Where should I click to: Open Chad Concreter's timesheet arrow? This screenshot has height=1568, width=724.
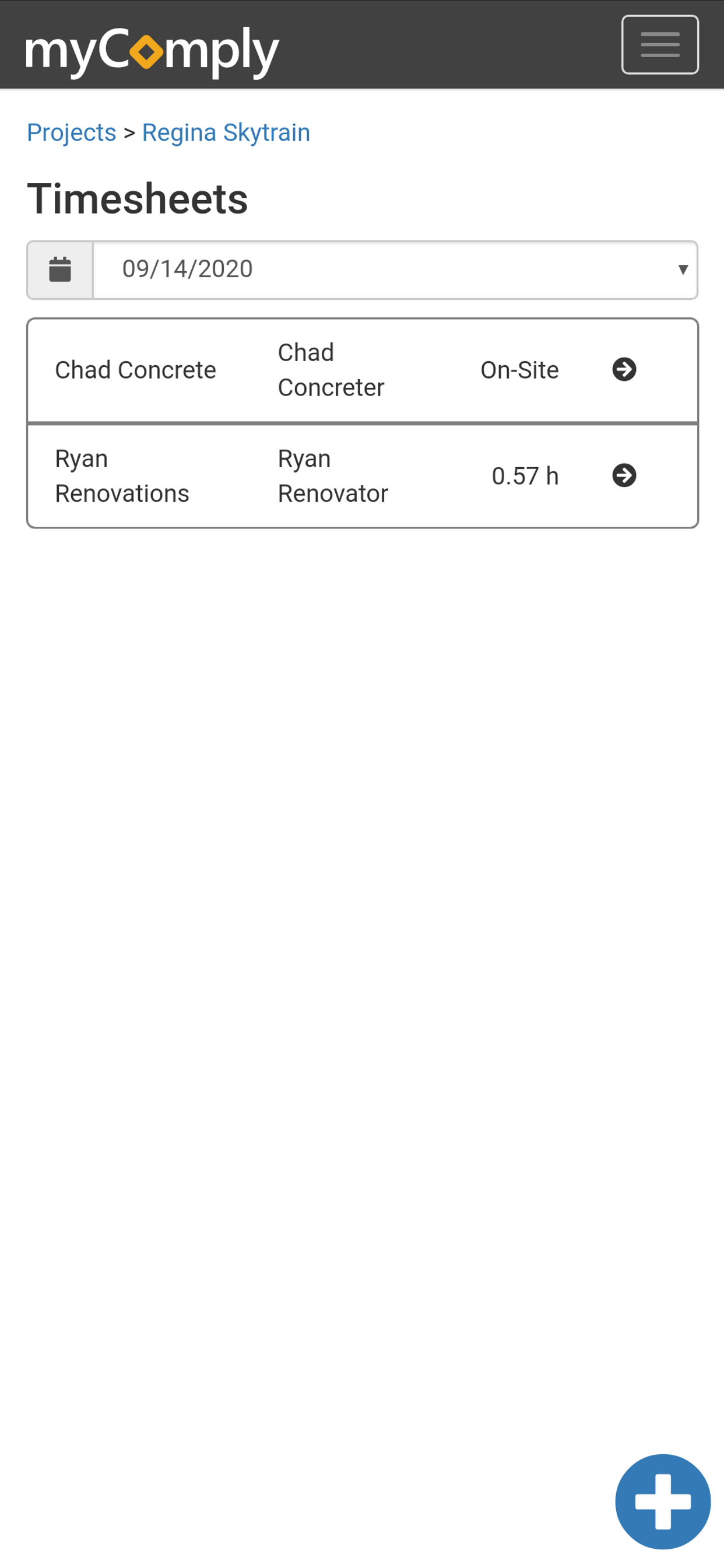(x=624, y=369)
